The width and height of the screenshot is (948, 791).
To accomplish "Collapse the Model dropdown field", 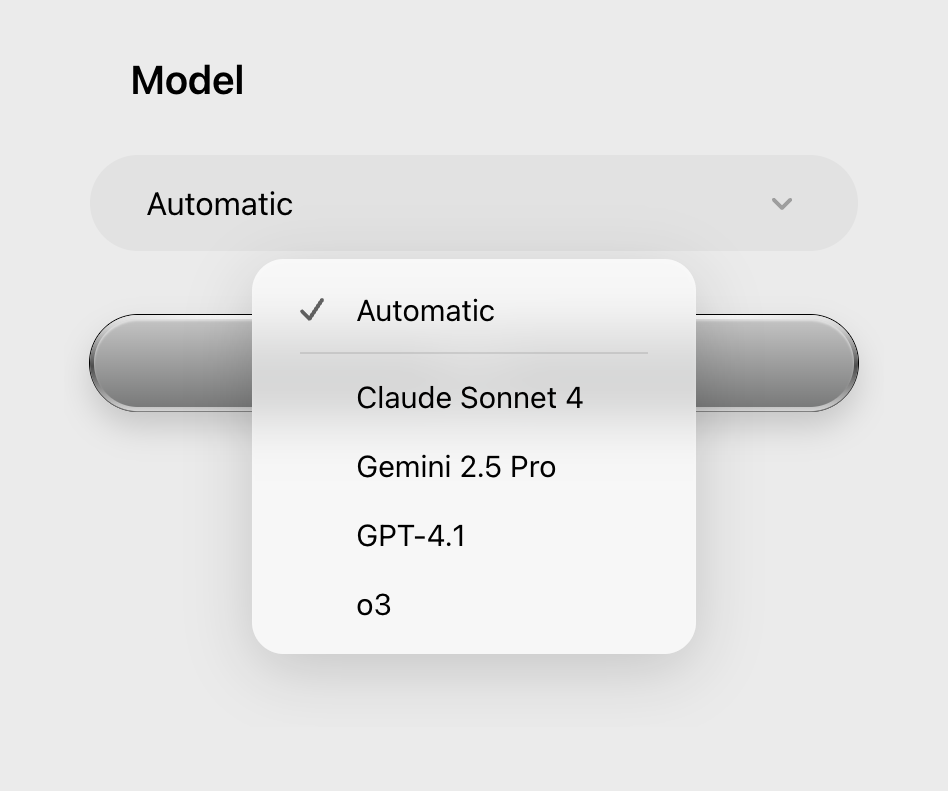I will [x=473, y=203].
